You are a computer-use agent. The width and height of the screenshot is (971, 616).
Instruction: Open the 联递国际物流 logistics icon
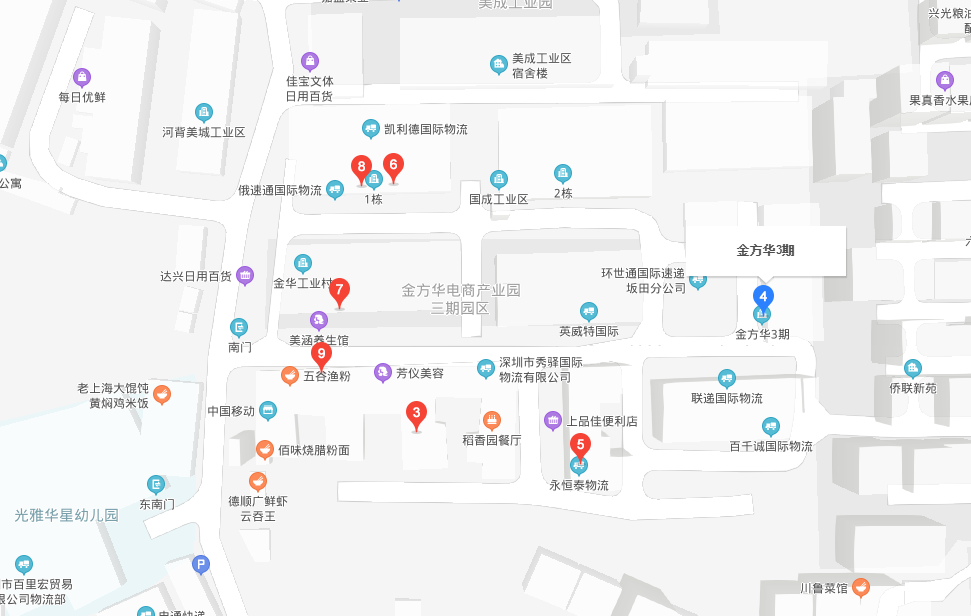727,378
